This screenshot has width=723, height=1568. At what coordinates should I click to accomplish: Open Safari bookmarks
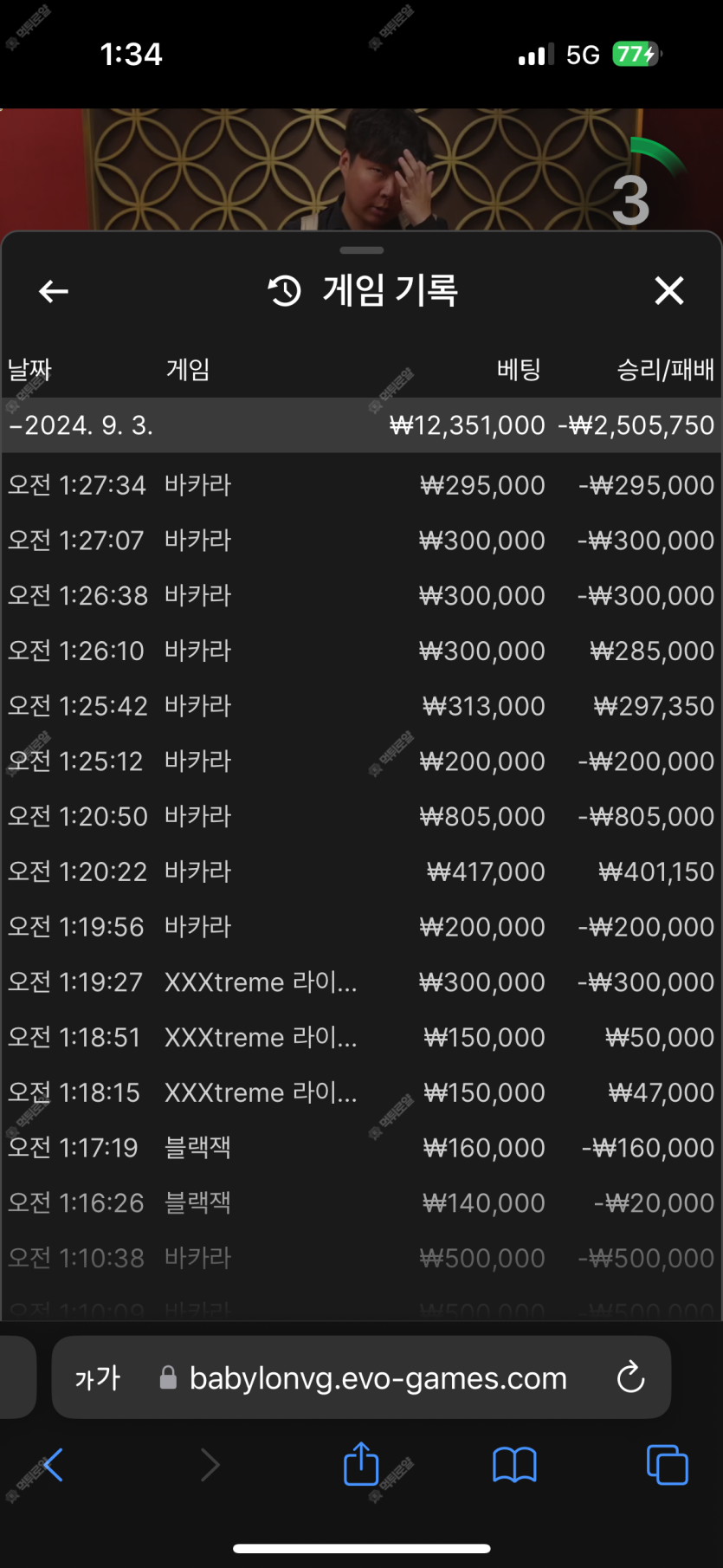pyautogui.click(x=514, y=1465)
